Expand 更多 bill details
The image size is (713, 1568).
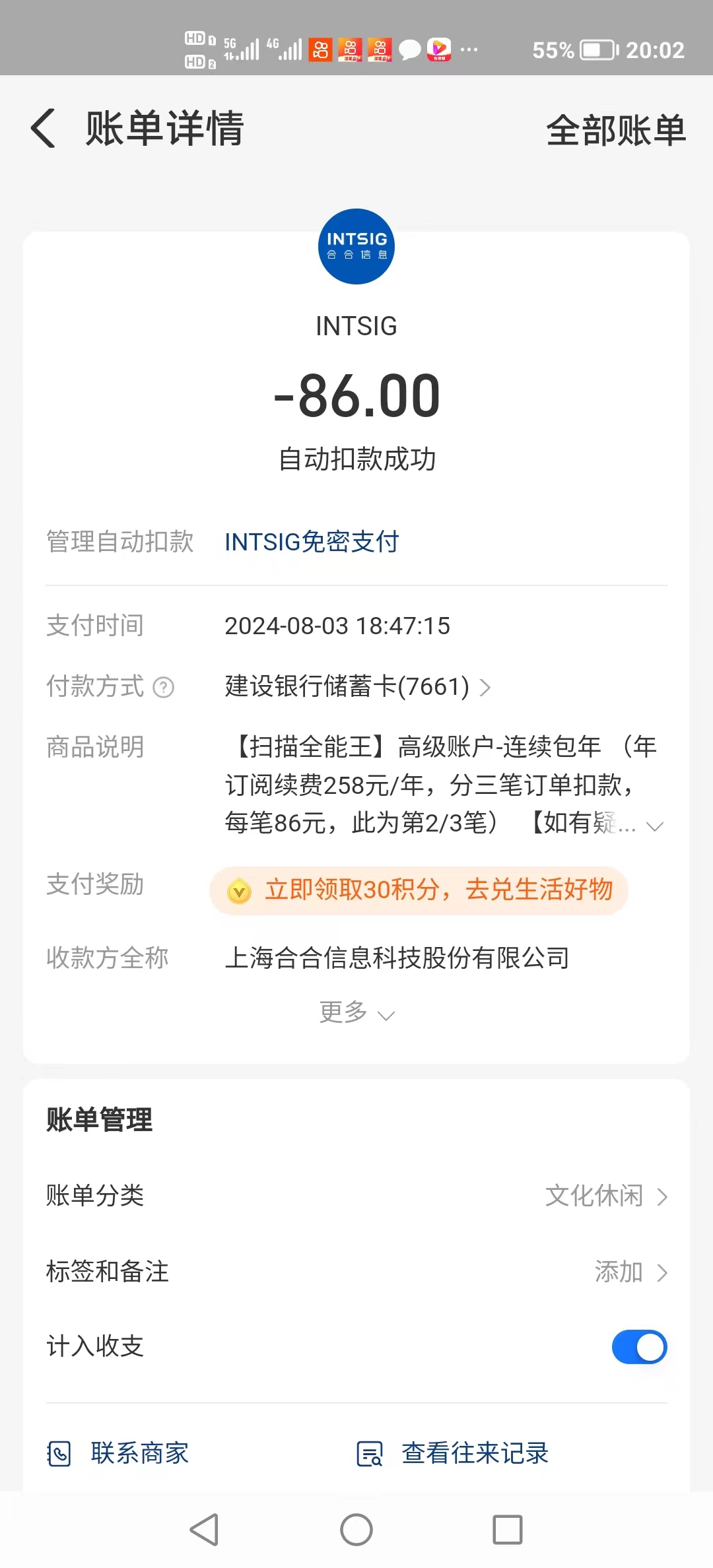pyautogui.click(x=356, y=1012)
